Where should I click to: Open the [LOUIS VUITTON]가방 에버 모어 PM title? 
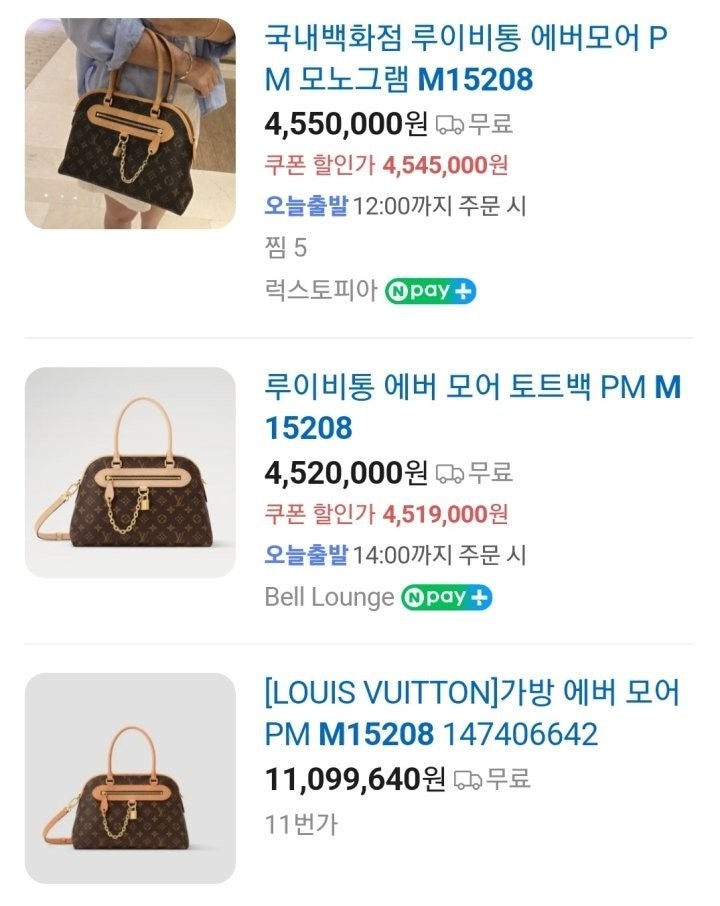[472, 712]
